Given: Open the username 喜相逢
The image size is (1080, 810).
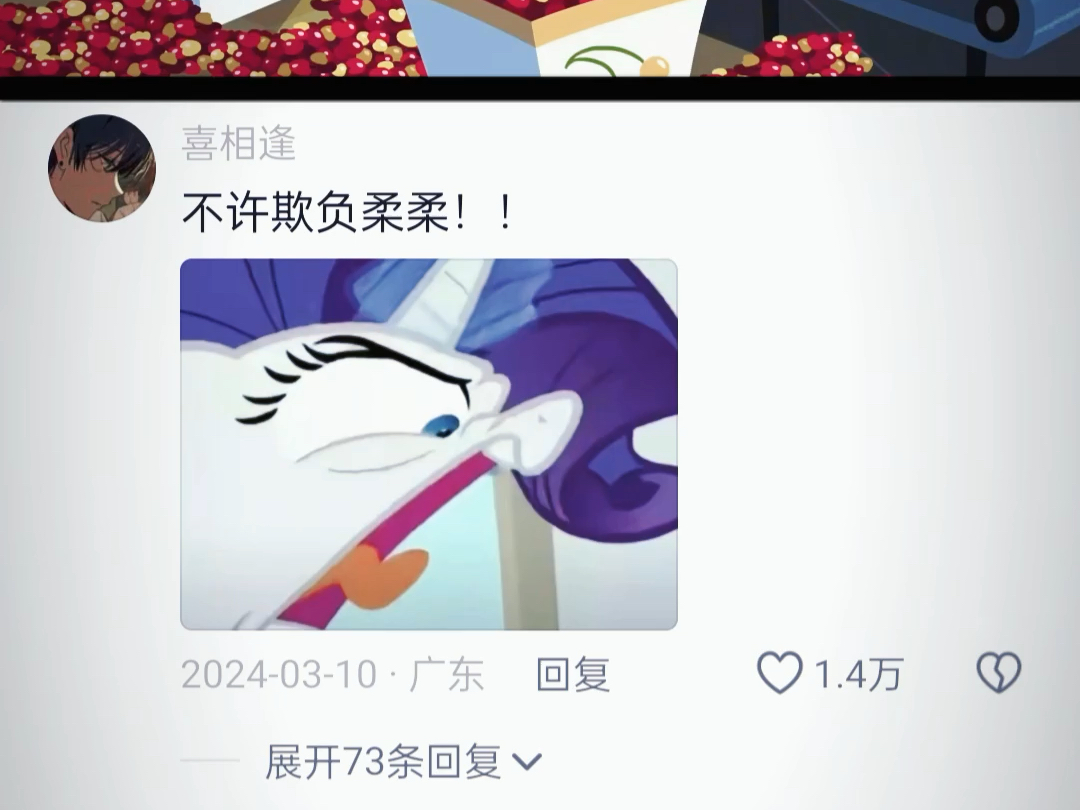Looking at the screenshot, I should click(239, 143).
